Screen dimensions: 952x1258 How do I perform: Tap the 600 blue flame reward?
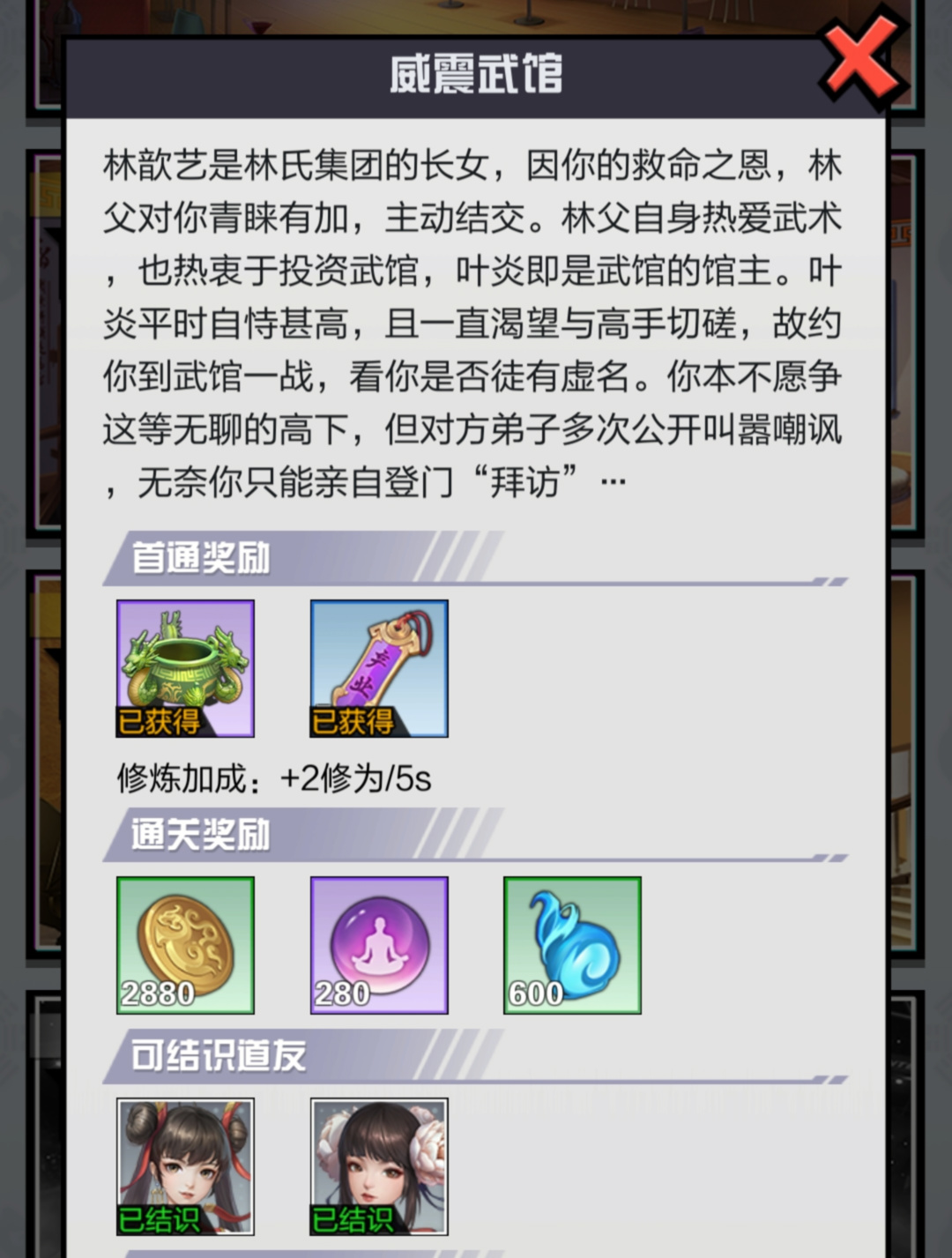[572, 945]
